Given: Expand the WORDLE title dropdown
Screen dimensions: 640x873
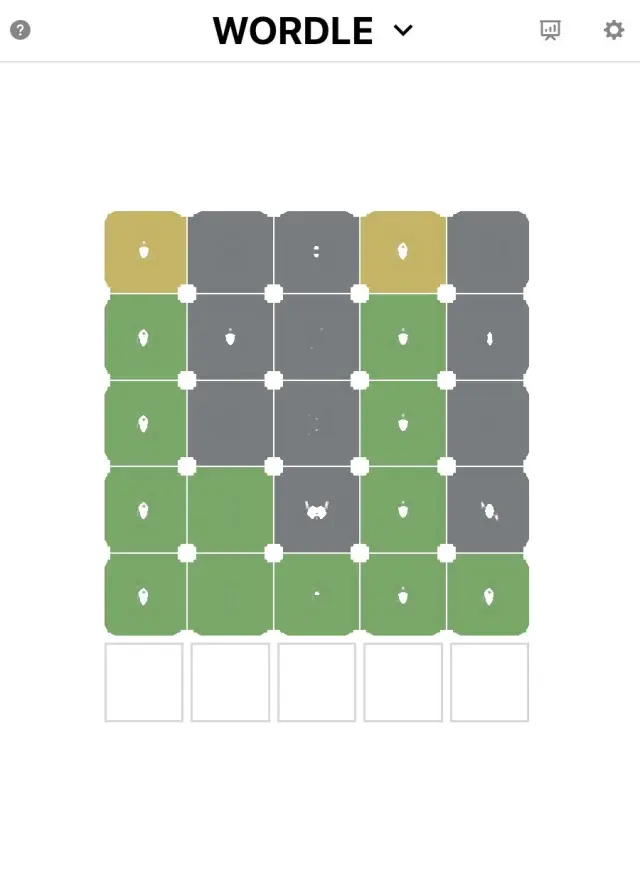Looking at the screenshot, I should coord(403,31).
